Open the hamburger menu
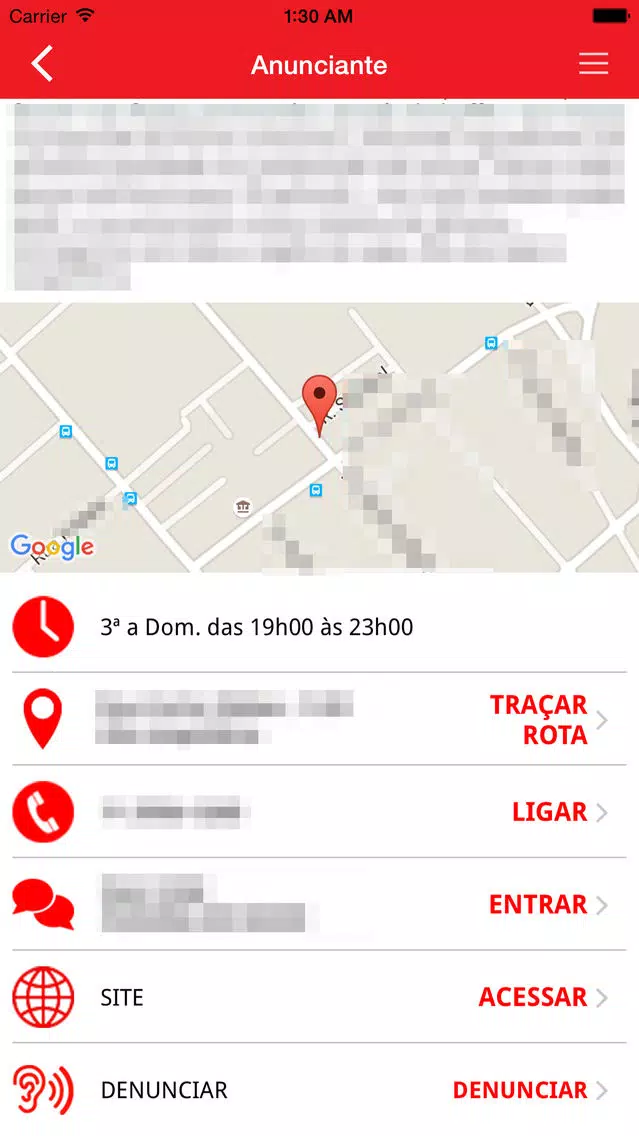Screen dimensions: 639x1136 tap(593, 64)
